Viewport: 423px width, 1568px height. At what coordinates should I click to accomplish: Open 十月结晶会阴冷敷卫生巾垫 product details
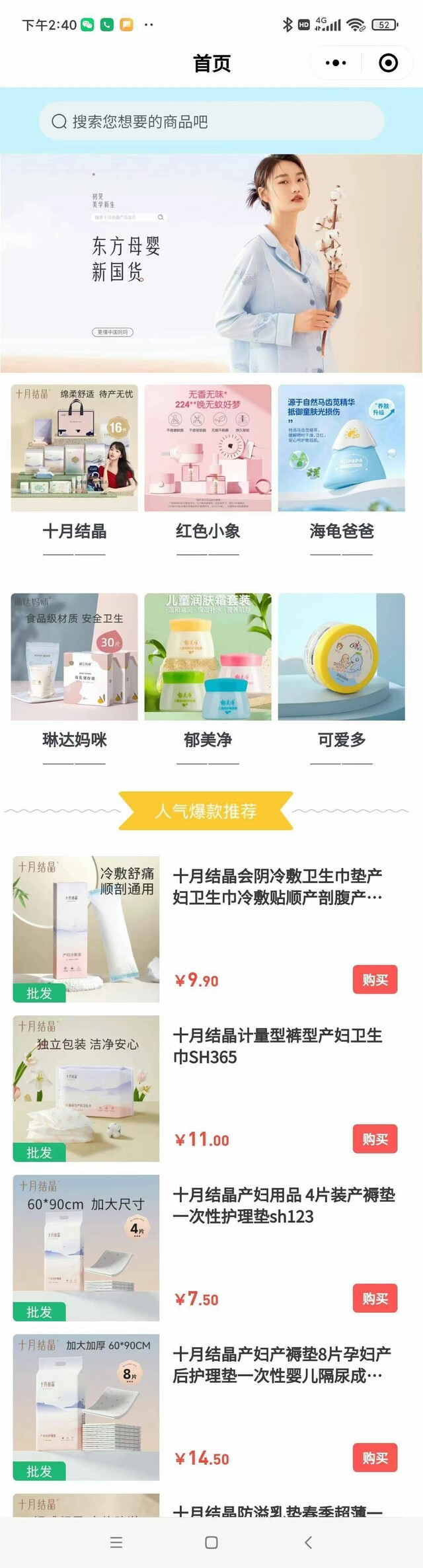pos(278,886)
